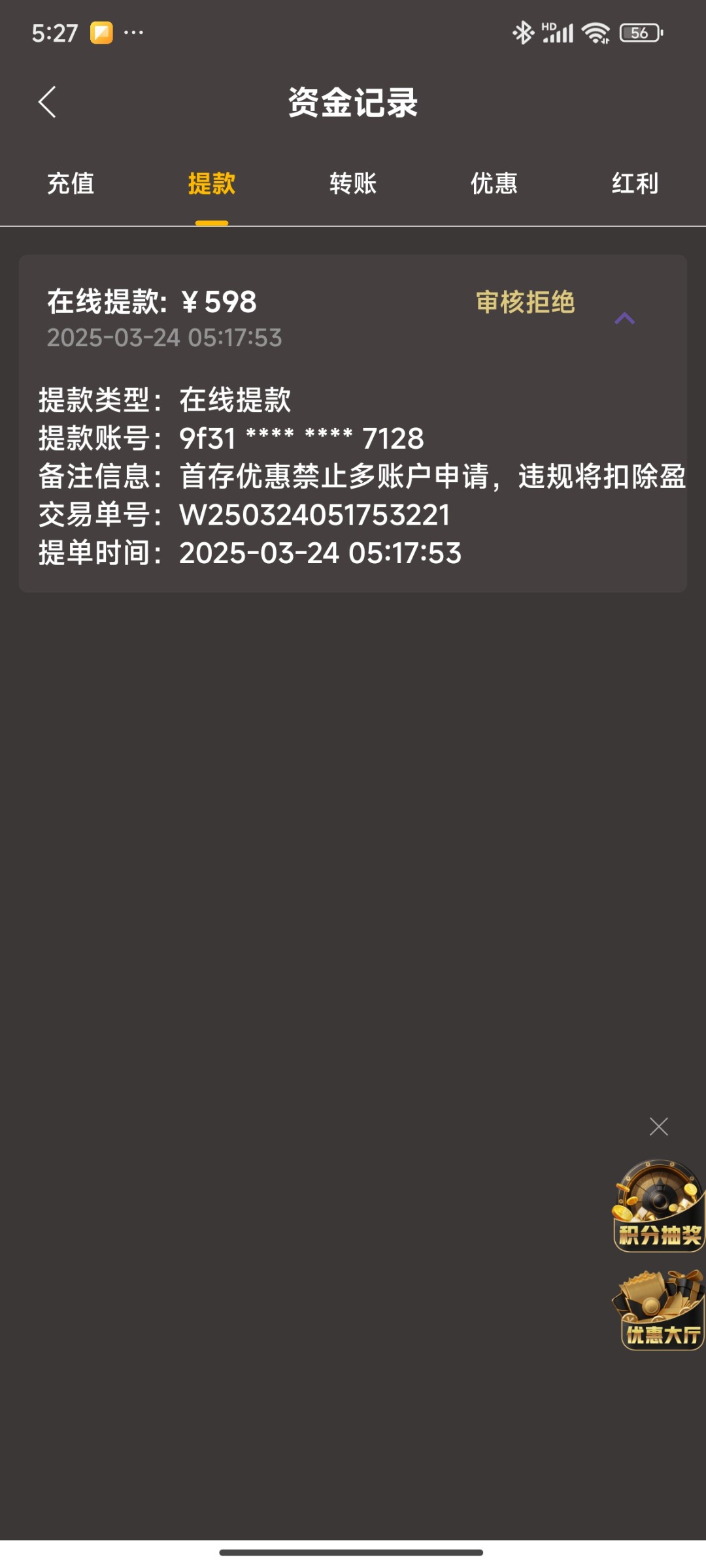The height and width of the screenshot is (1568, 706).
Task: Dismiss the floating promo icons
Action: coord(659,1126)
